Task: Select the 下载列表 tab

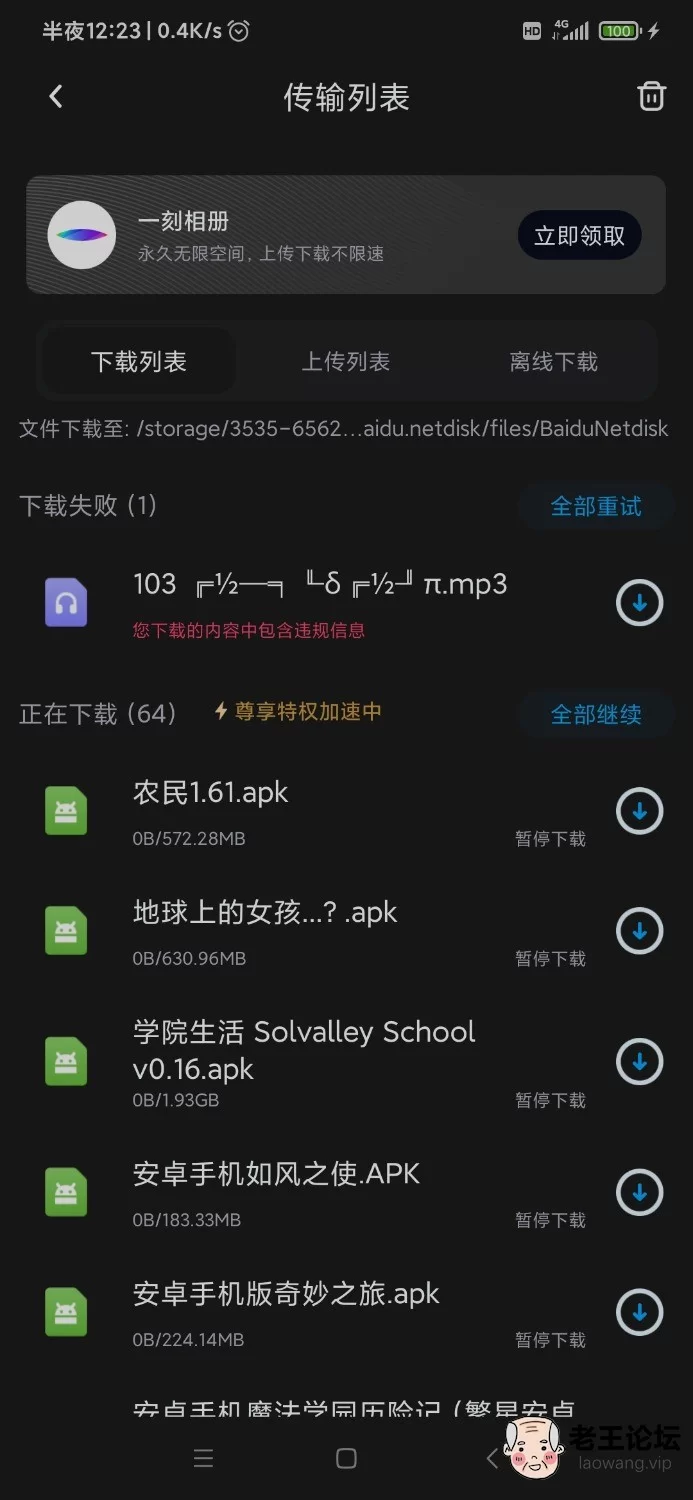Action: [x=139, y=361]
